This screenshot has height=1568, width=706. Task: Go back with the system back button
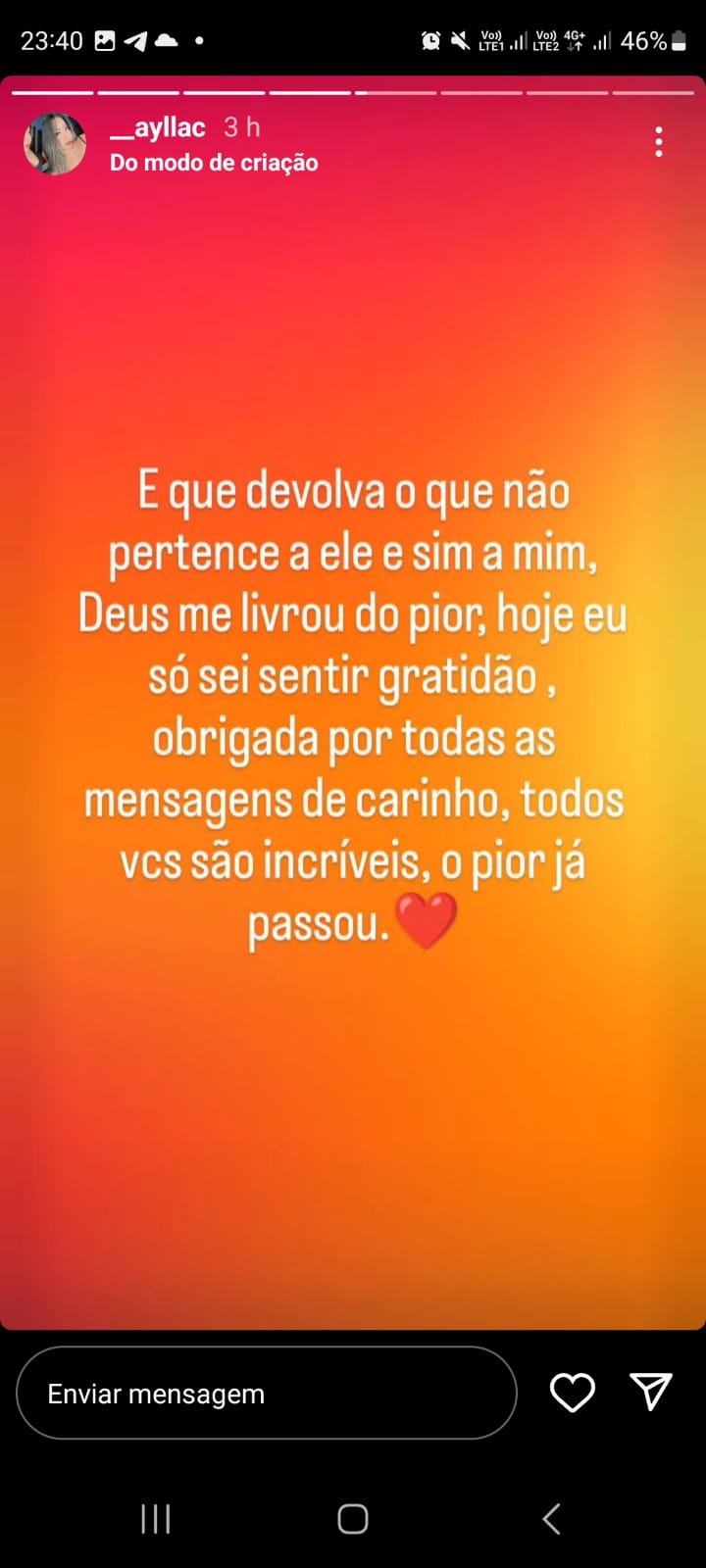tap(552, 1519)
